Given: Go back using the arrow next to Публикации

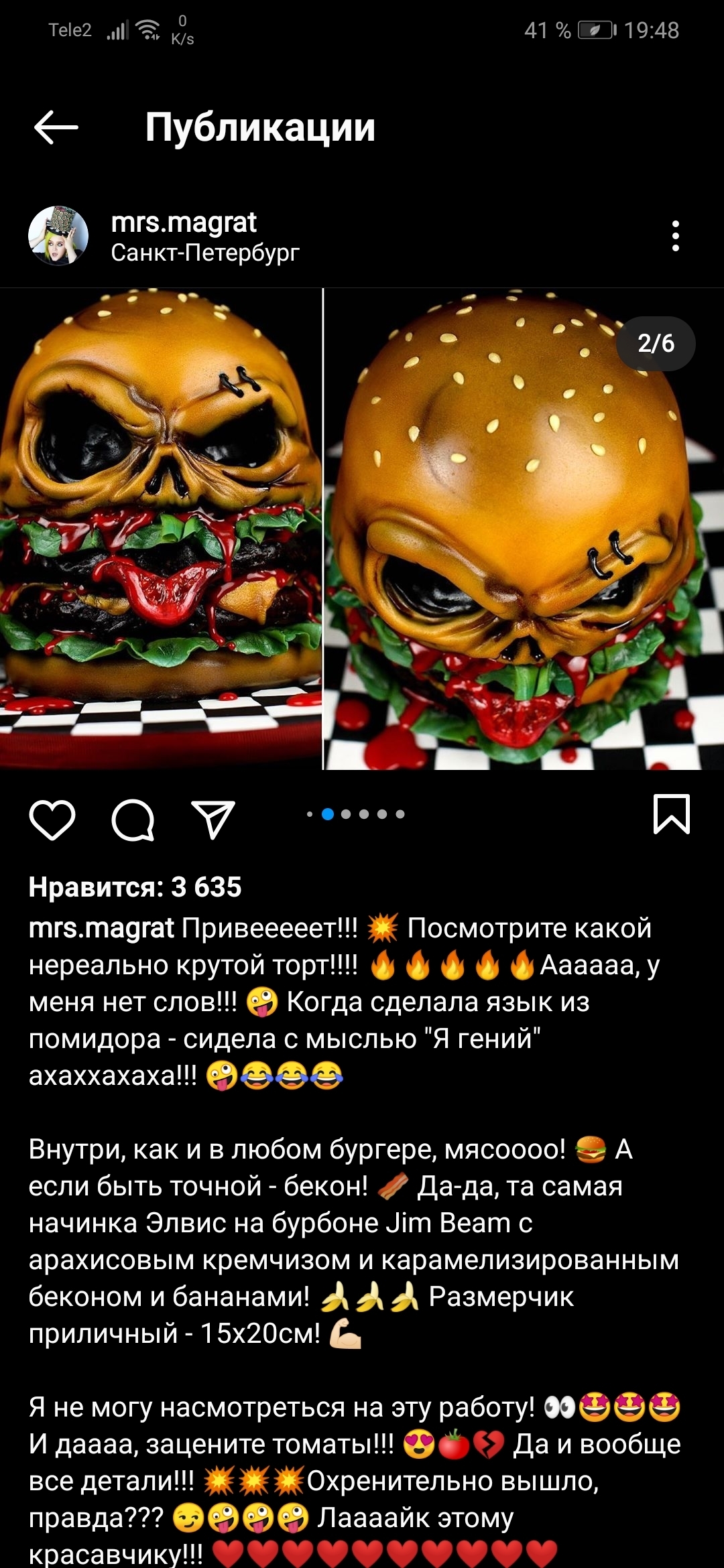Looking at the screenshot, I should [x=56, y=127].
